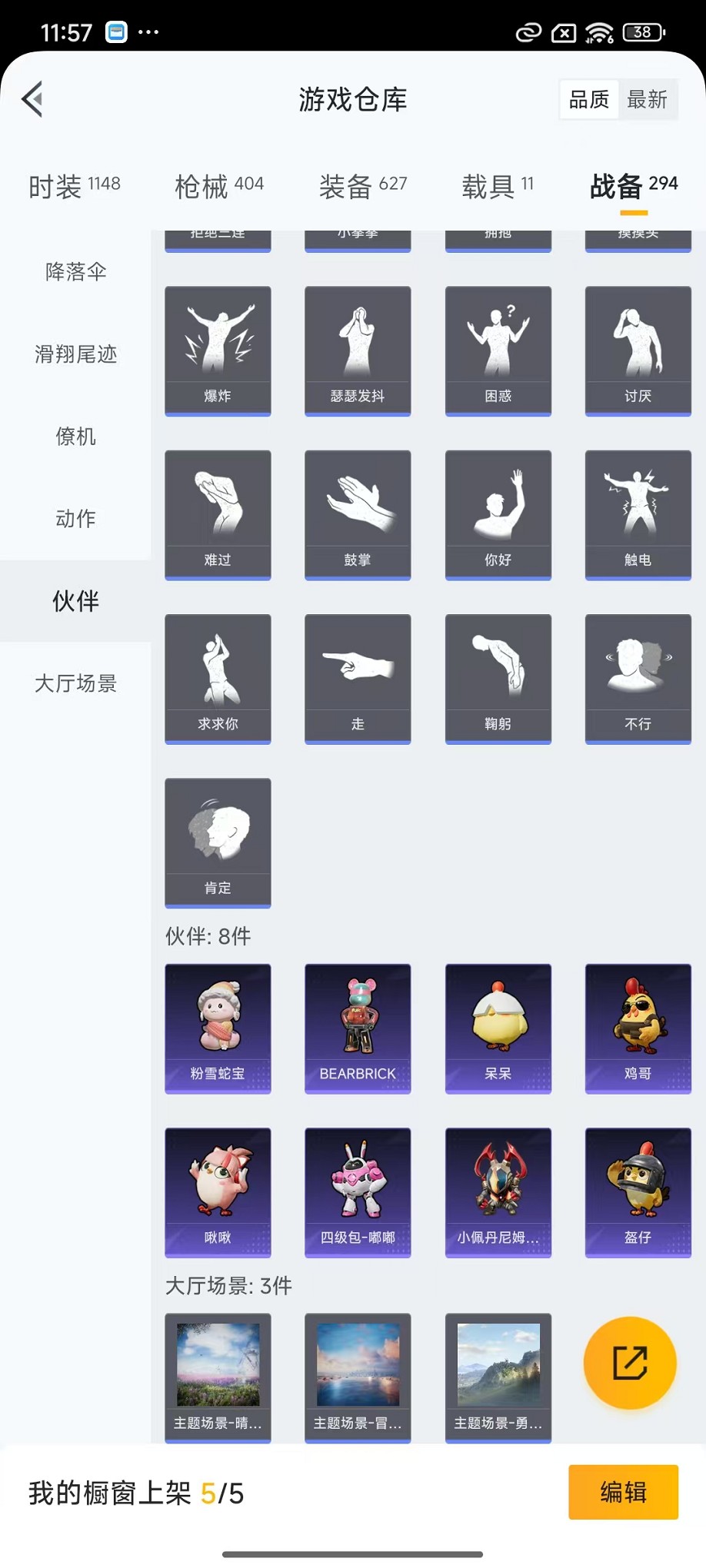Go back from 游戏仓库
The height and width of the screenshot is (1568, 706).
(32, 99)
